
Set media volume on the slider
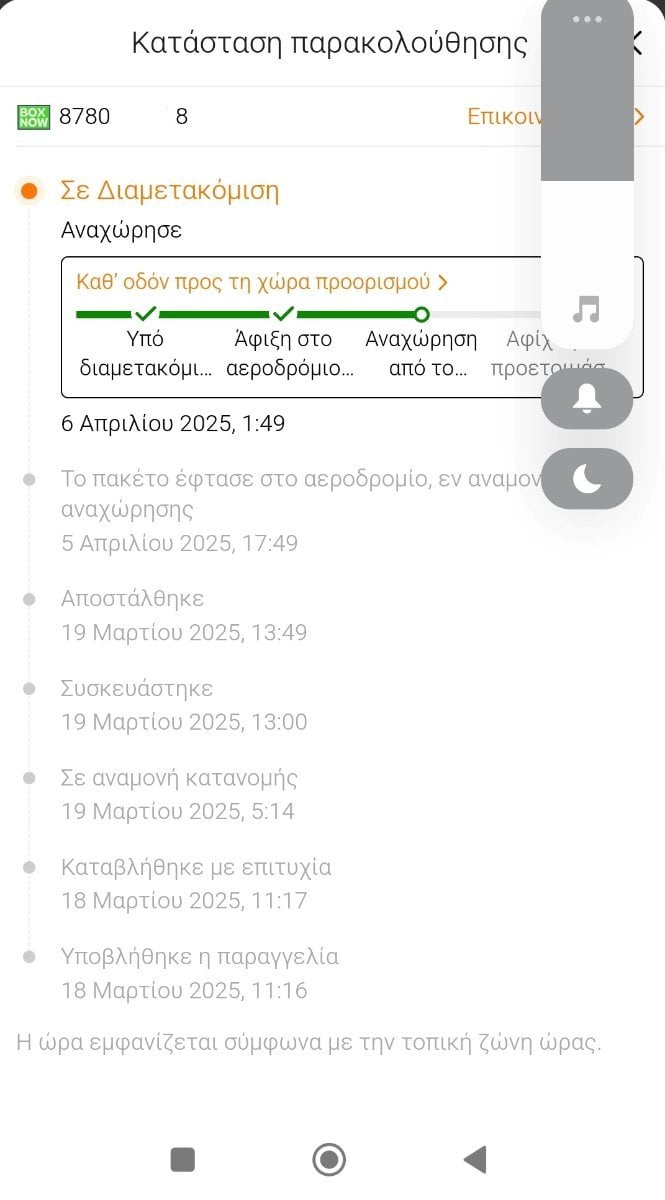587,174
